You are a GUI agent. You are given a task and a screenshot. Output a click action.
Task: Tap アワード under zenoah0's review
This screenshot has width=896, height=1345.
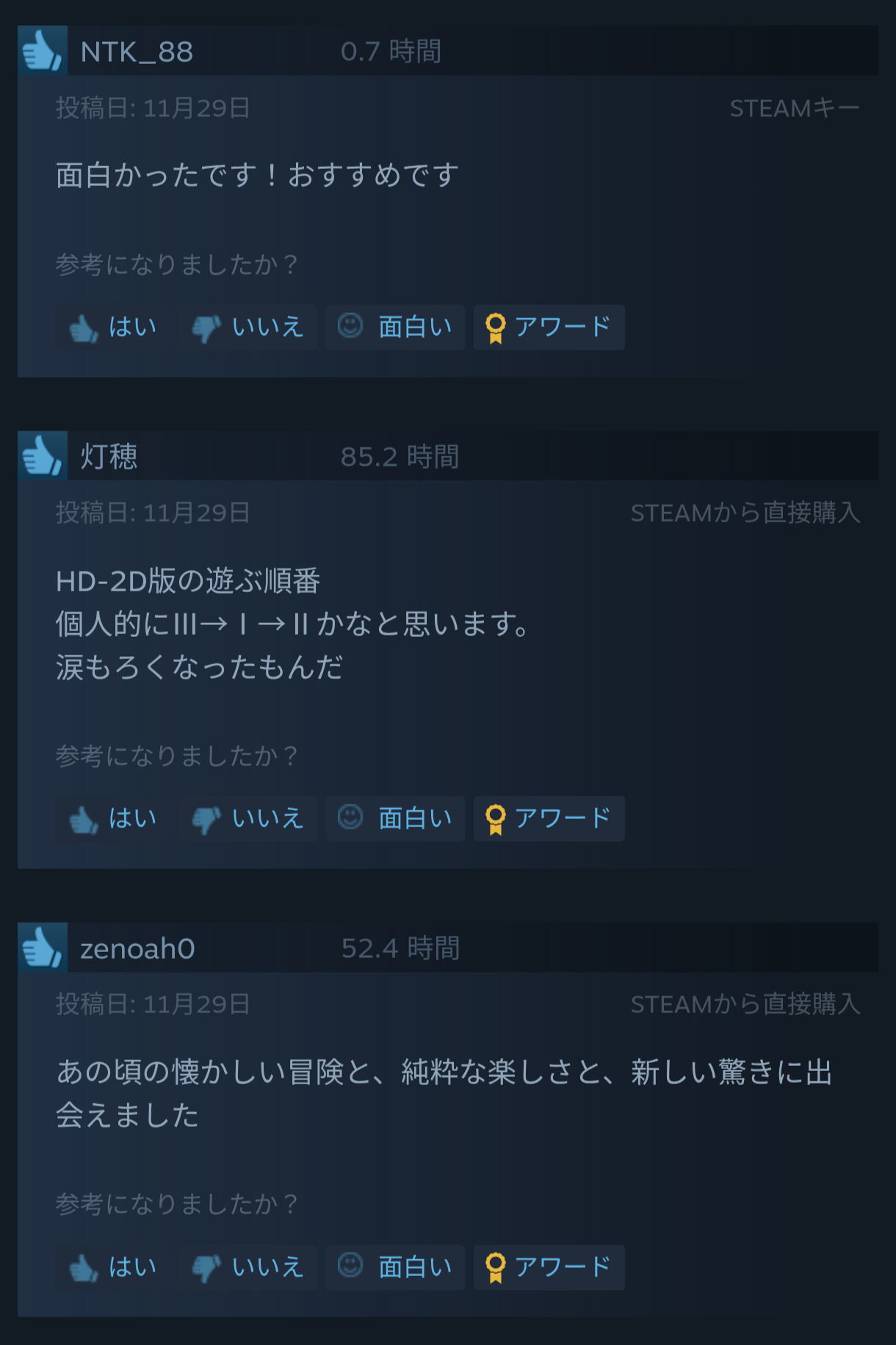(549, 1267)
